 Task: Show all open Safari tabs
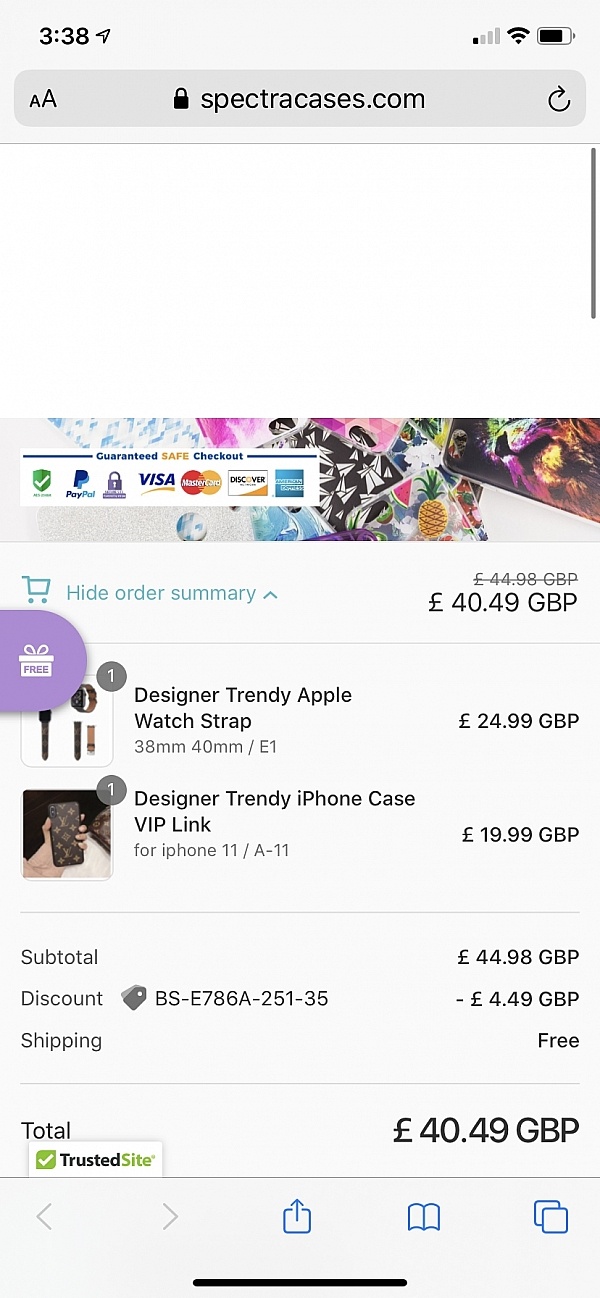[x=550, y=1216]
